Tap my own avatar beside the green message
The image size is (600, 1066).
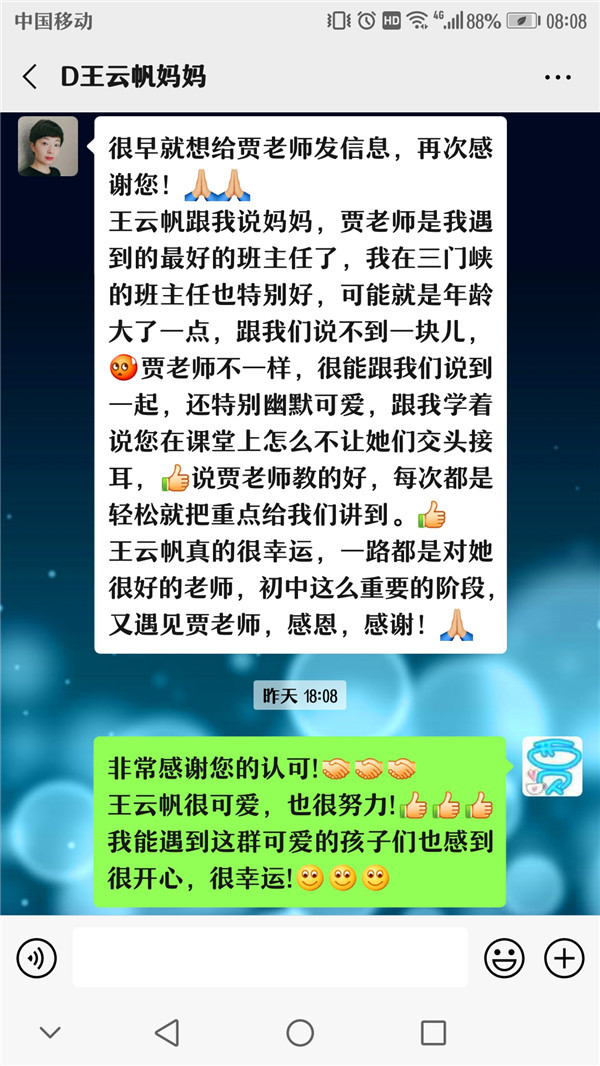(x=552, y=766)
